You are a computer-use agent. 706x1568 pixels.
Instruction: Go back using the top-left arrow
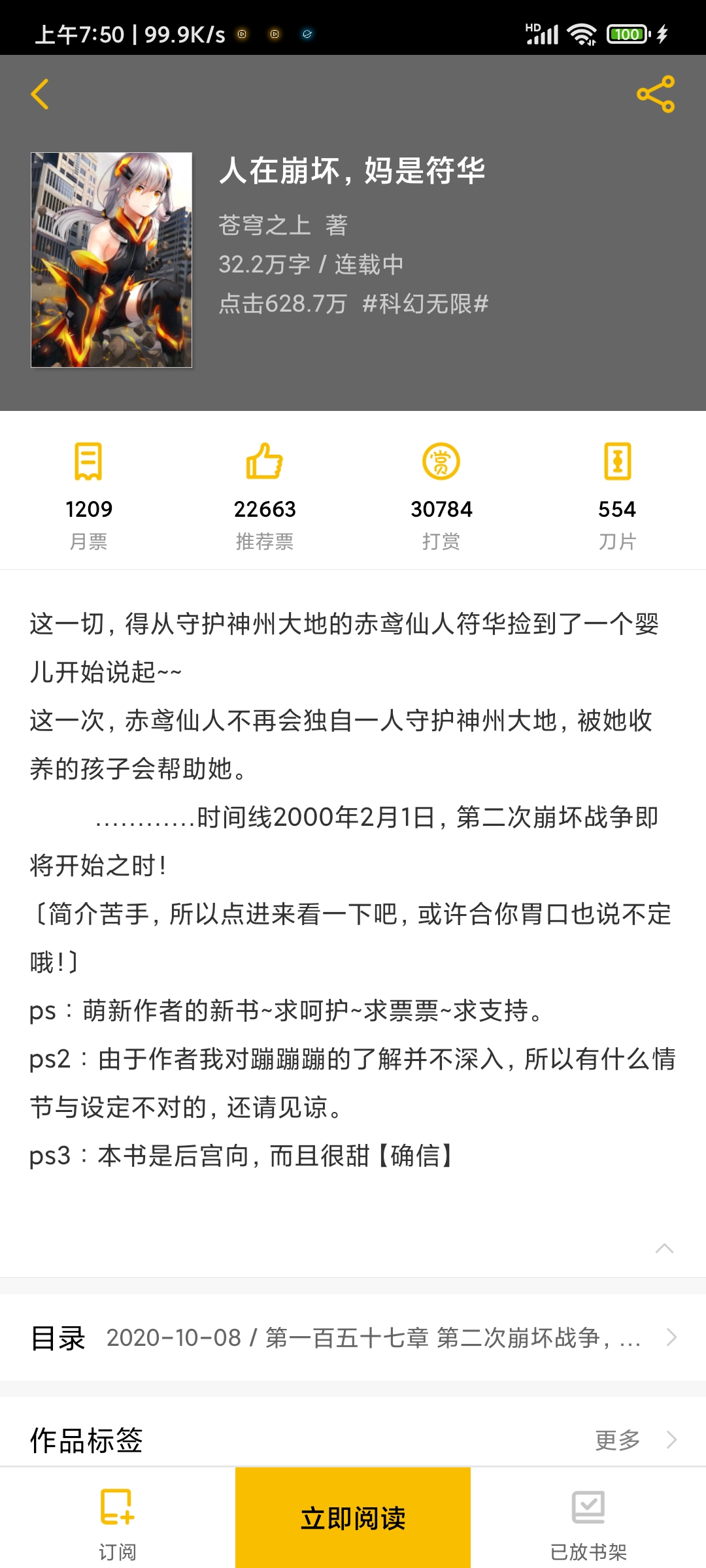click(x=41, y=94)
